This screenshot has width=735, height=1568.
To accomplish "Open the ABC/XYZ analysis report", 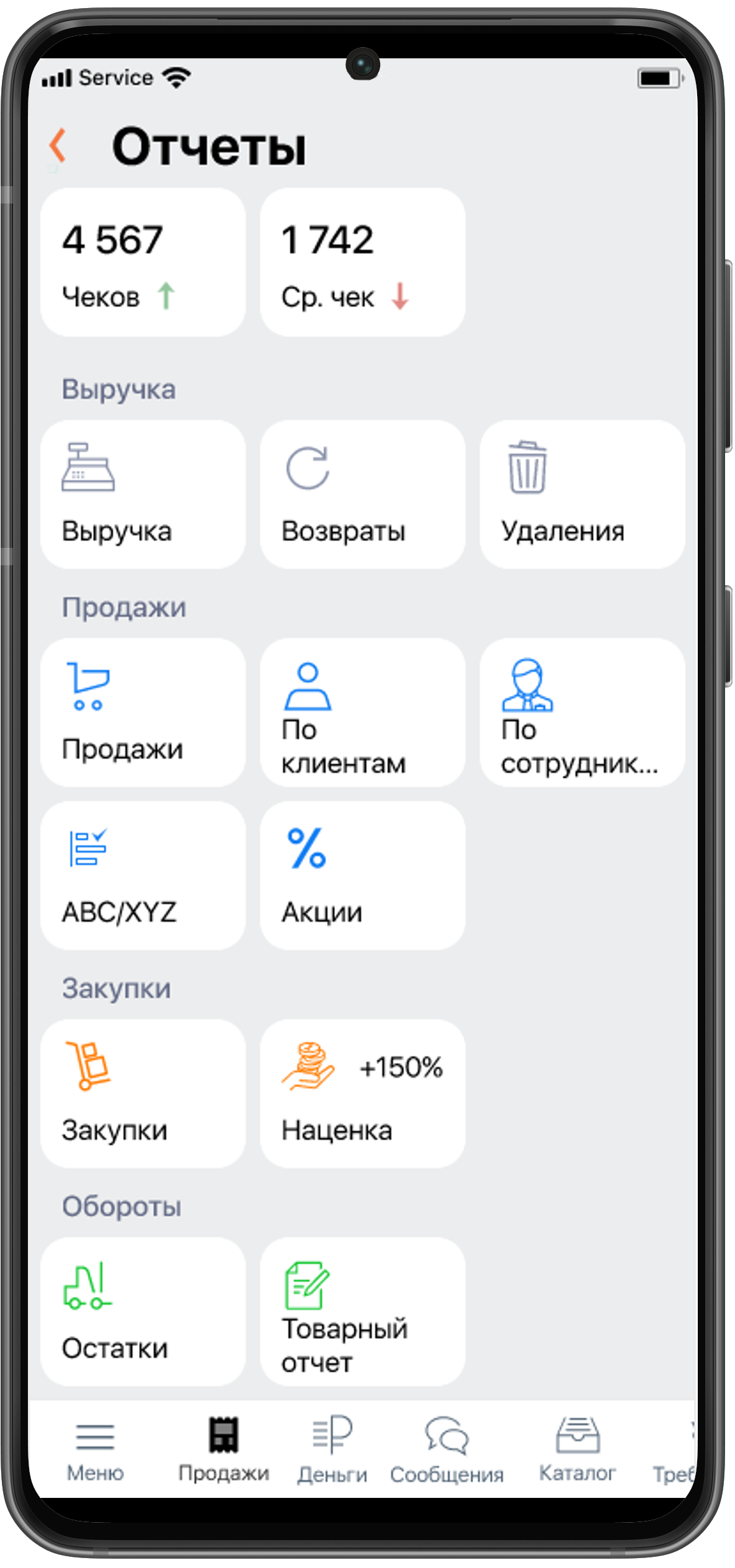I will pyautogui.click(x=143, y=875).
